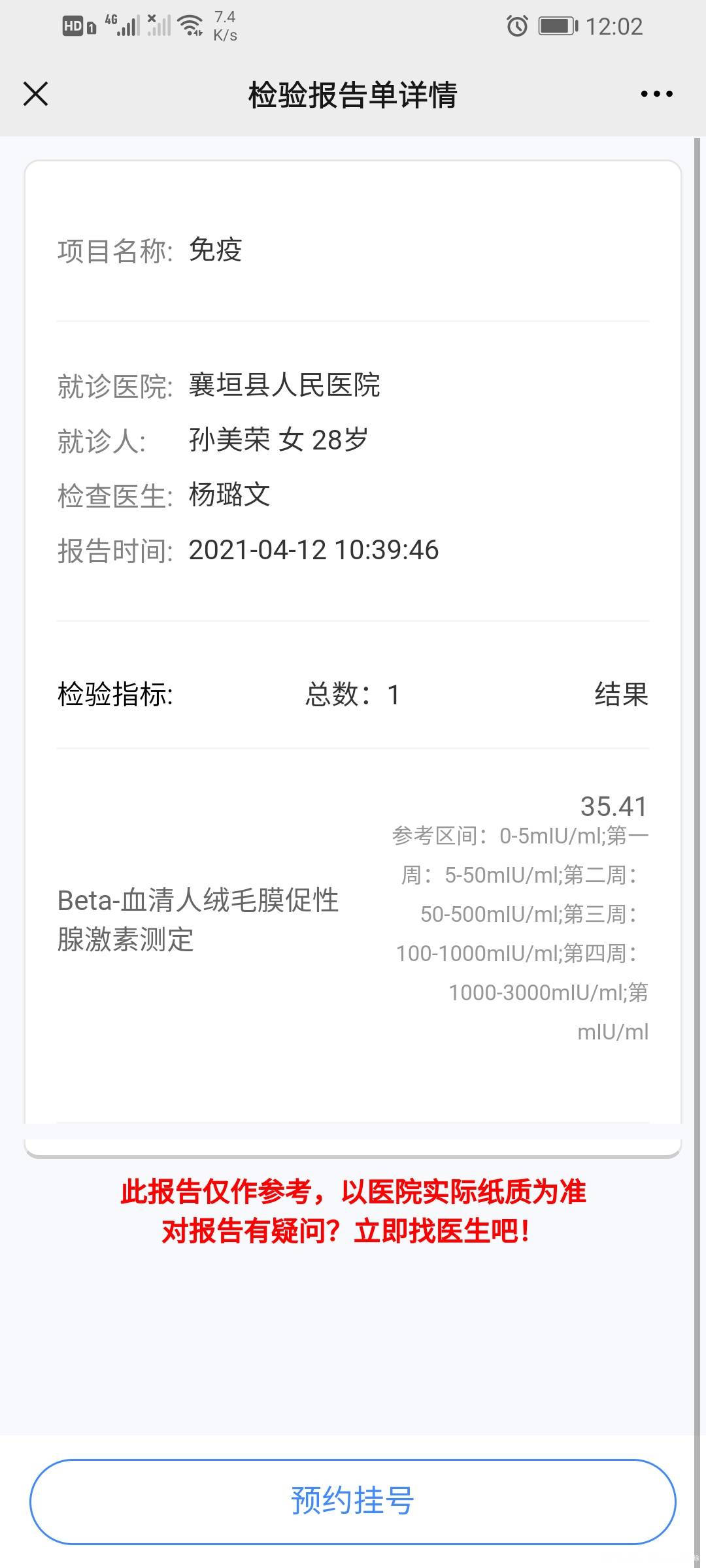Tap the result value 35.41
Screen dimensions: 706x1568
click(613, 807)
